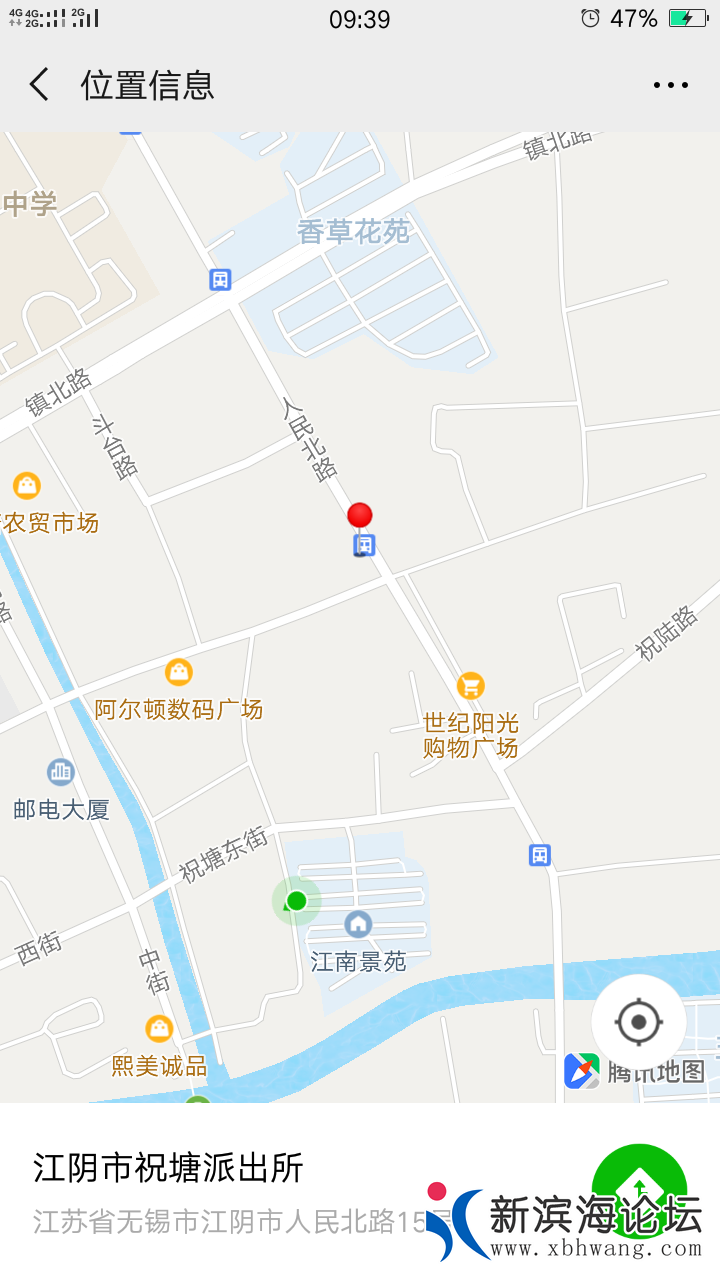
Task: Tap the bus station icon near 香草花苑
Action: 221,279
